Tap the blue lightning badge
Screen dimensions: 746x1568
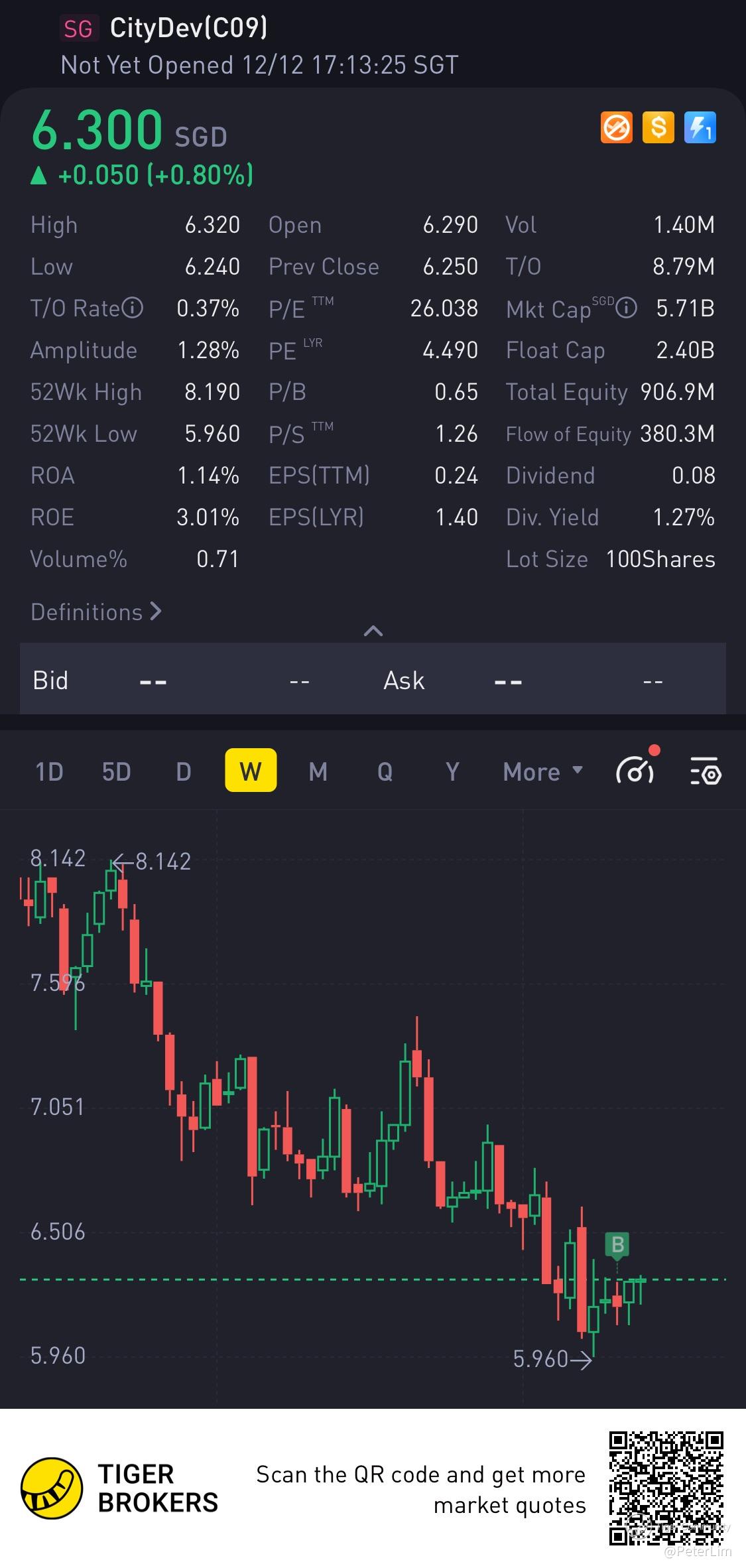click(x=700, y=127)
